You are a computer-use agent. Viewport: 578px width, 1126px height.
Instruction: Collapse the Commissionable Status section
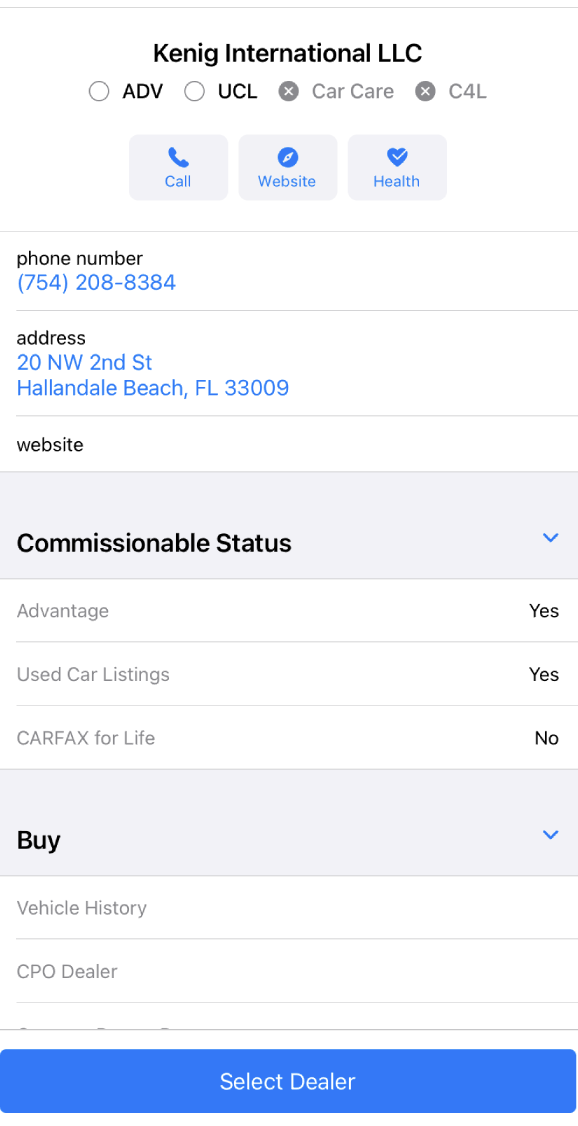pos(550,538)
